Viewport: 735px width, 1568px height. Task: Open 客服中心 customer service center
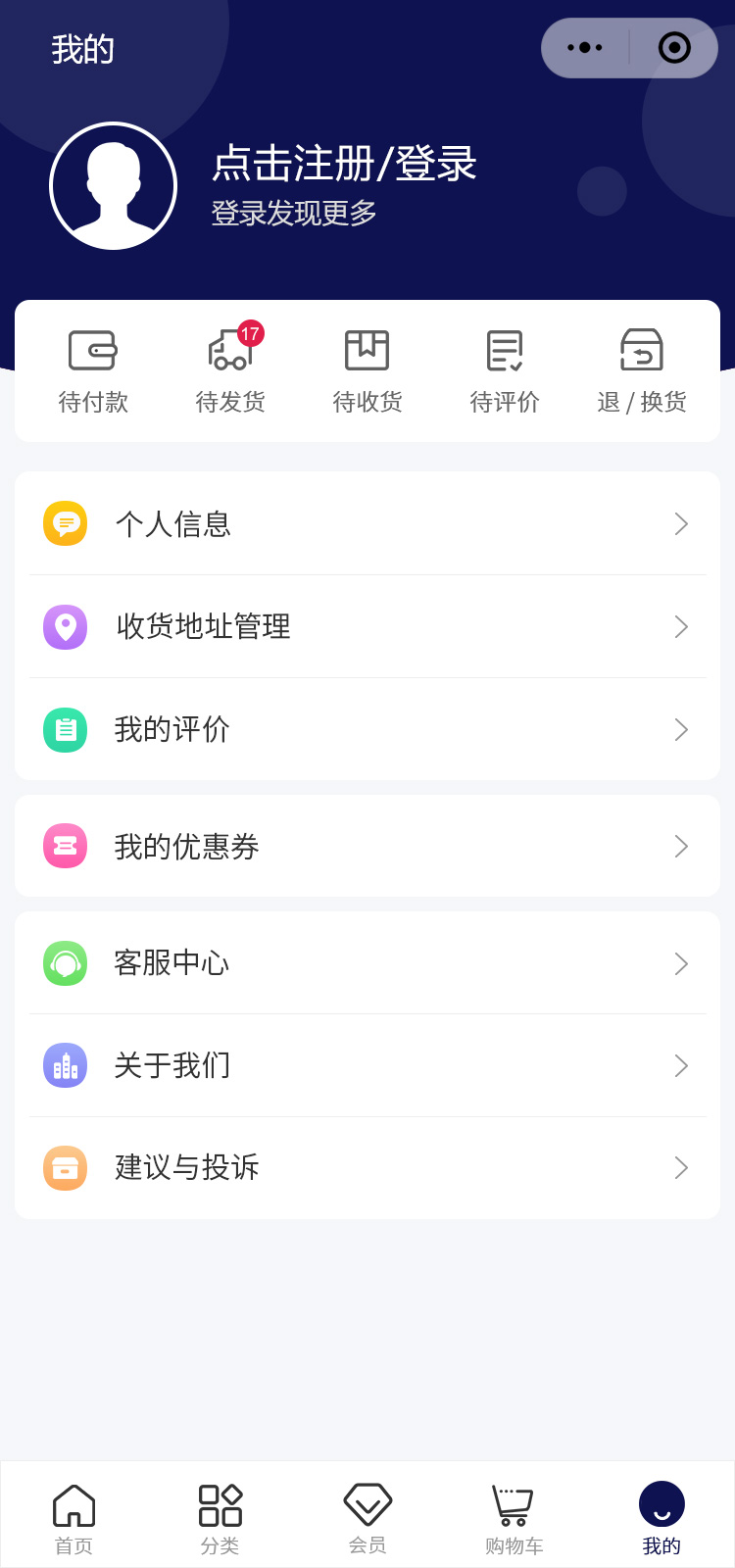point(367,963)
